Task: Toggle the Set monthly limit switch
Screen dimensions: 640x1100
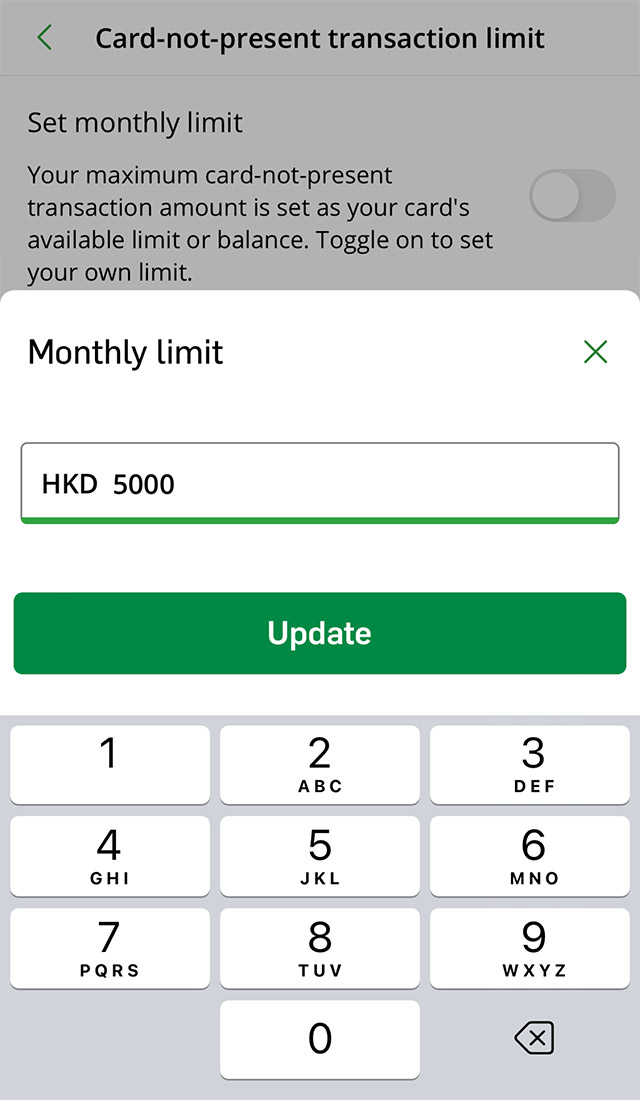Action: pyautogui.click(x=572, y=195)
